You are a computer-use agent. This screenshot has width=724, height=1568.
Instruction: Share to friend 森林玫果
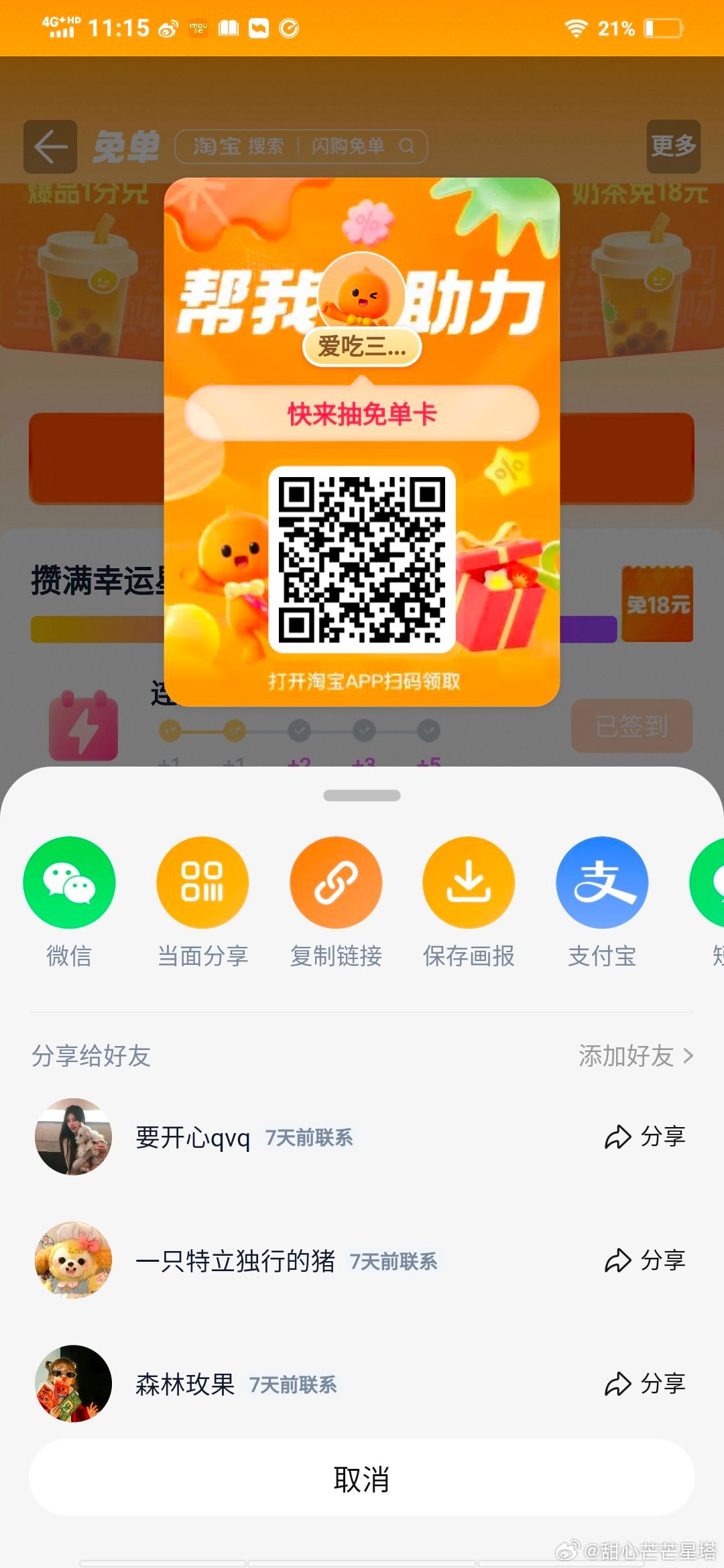(644, 1384)
